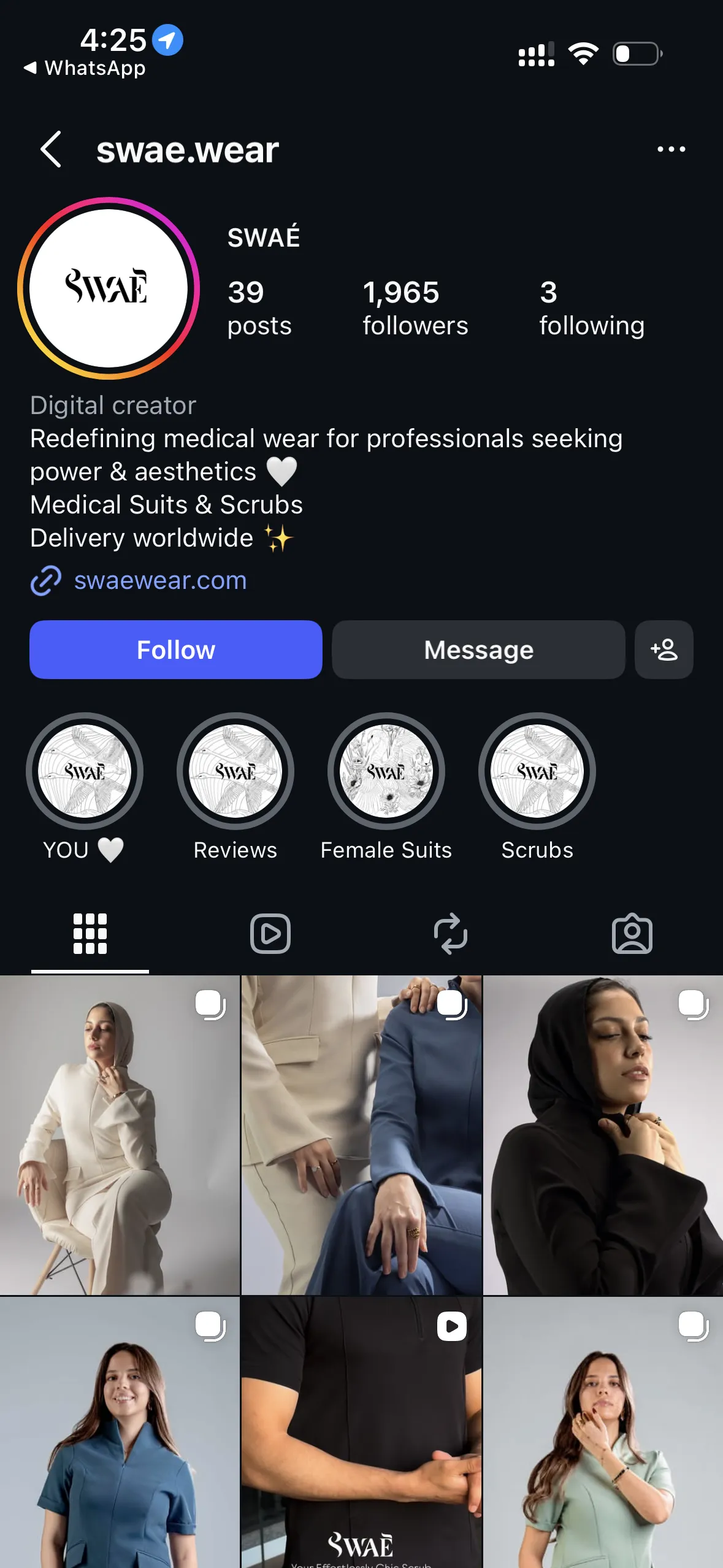Open the Reviews story highlight
Viewport: 723px width, 1568px height.
pyautogui.click(x=235, y=771)
